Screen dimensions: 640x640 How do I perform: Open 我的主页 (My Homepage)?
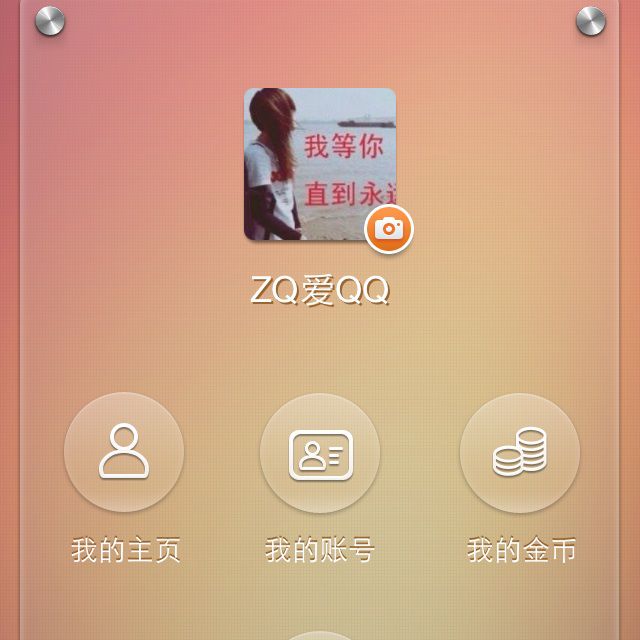point(124,453)
